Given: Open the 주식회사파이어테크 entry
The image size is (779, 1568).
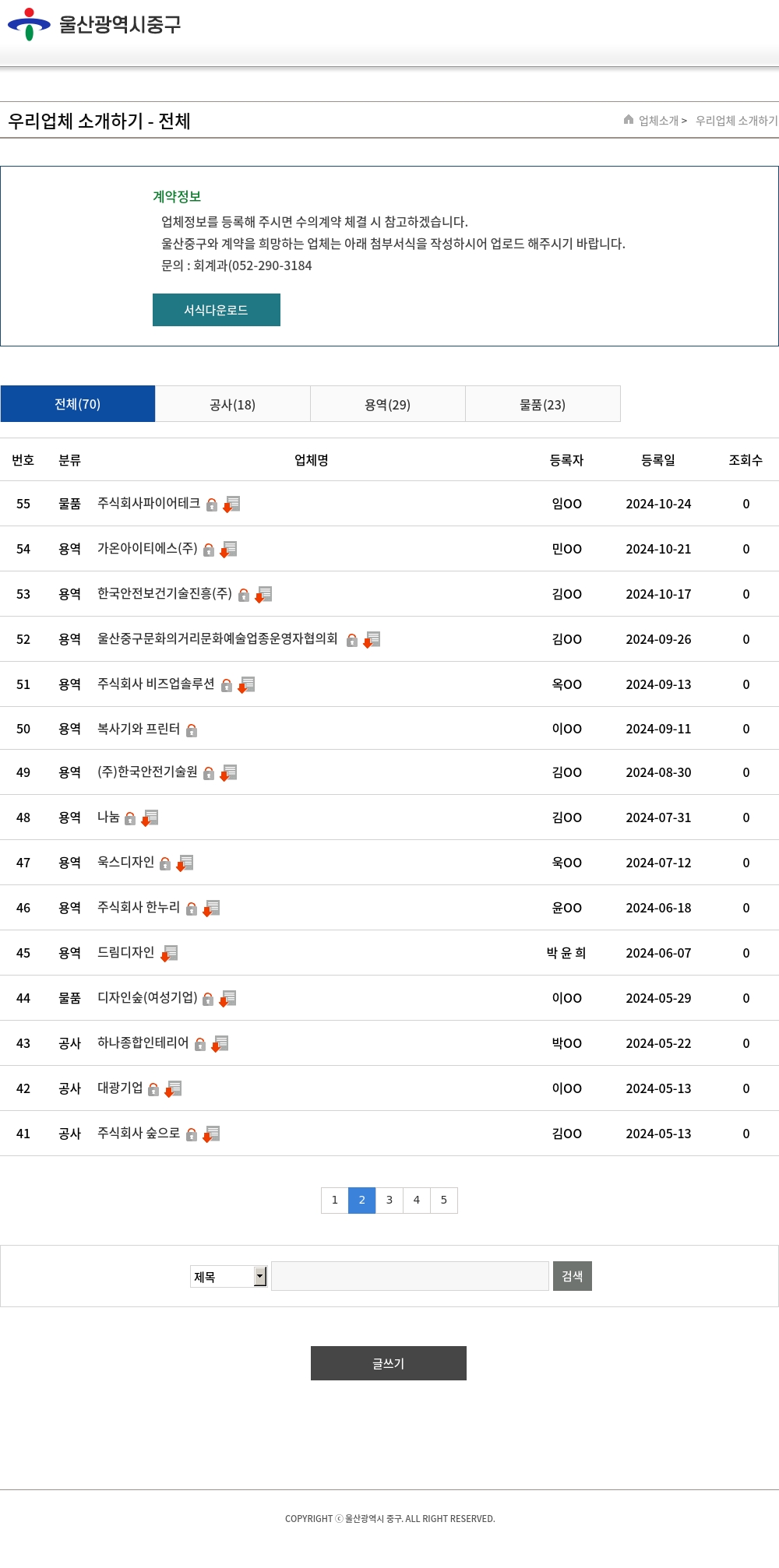Looking at the screenshot, I should click(149, 504).
